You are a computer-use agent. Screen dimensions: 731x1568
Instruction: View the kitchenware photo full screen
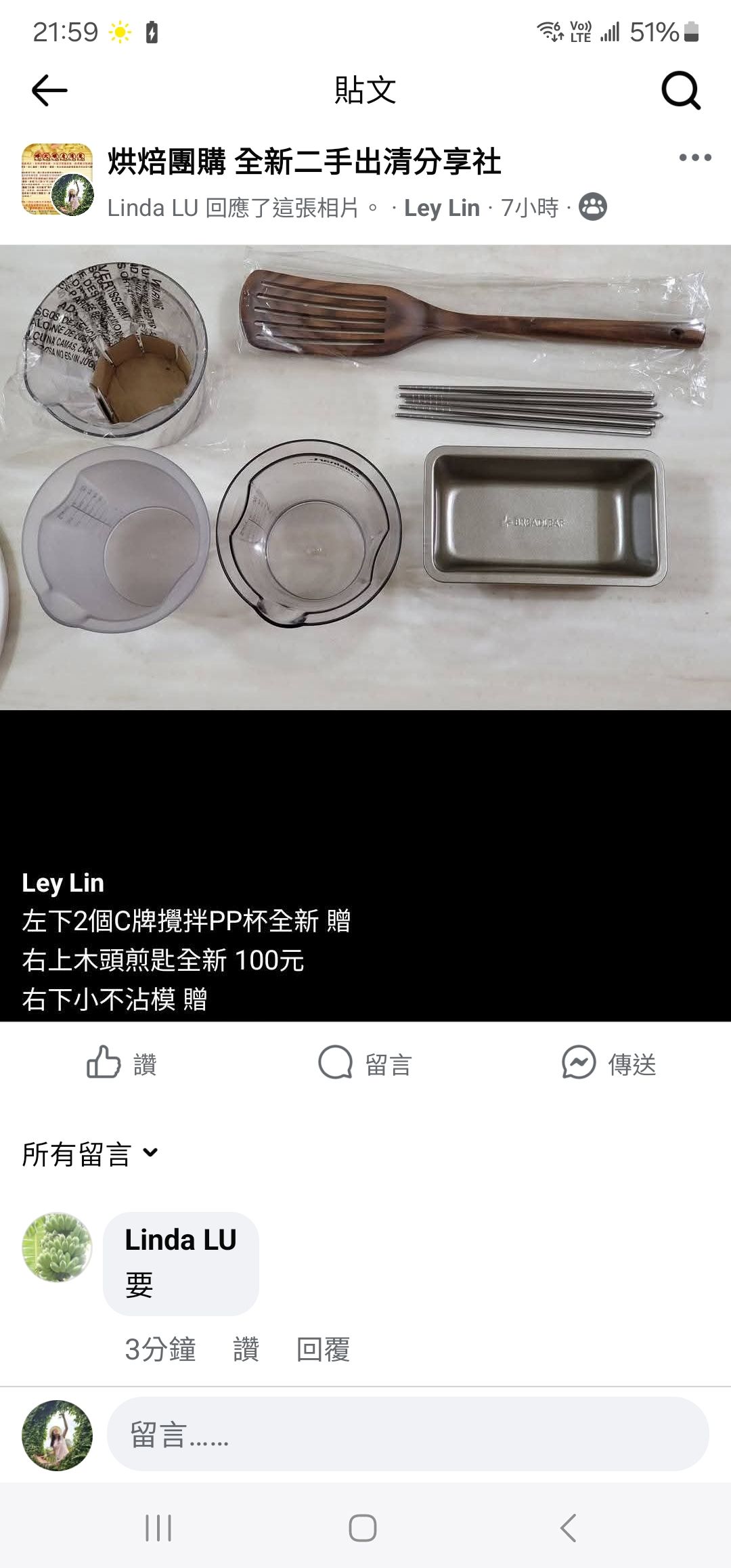(365, 477)
